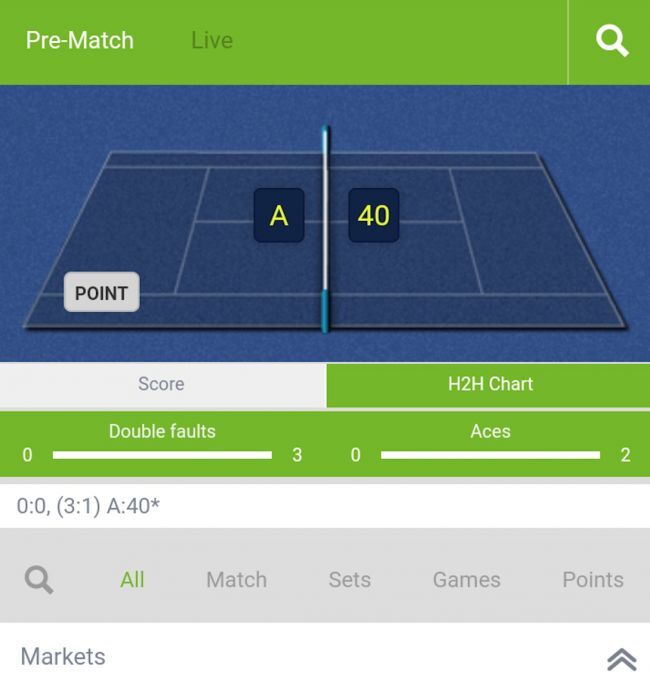Collapse the Markets section
Screen dimensions: 650x684
[x=621, y=658]
